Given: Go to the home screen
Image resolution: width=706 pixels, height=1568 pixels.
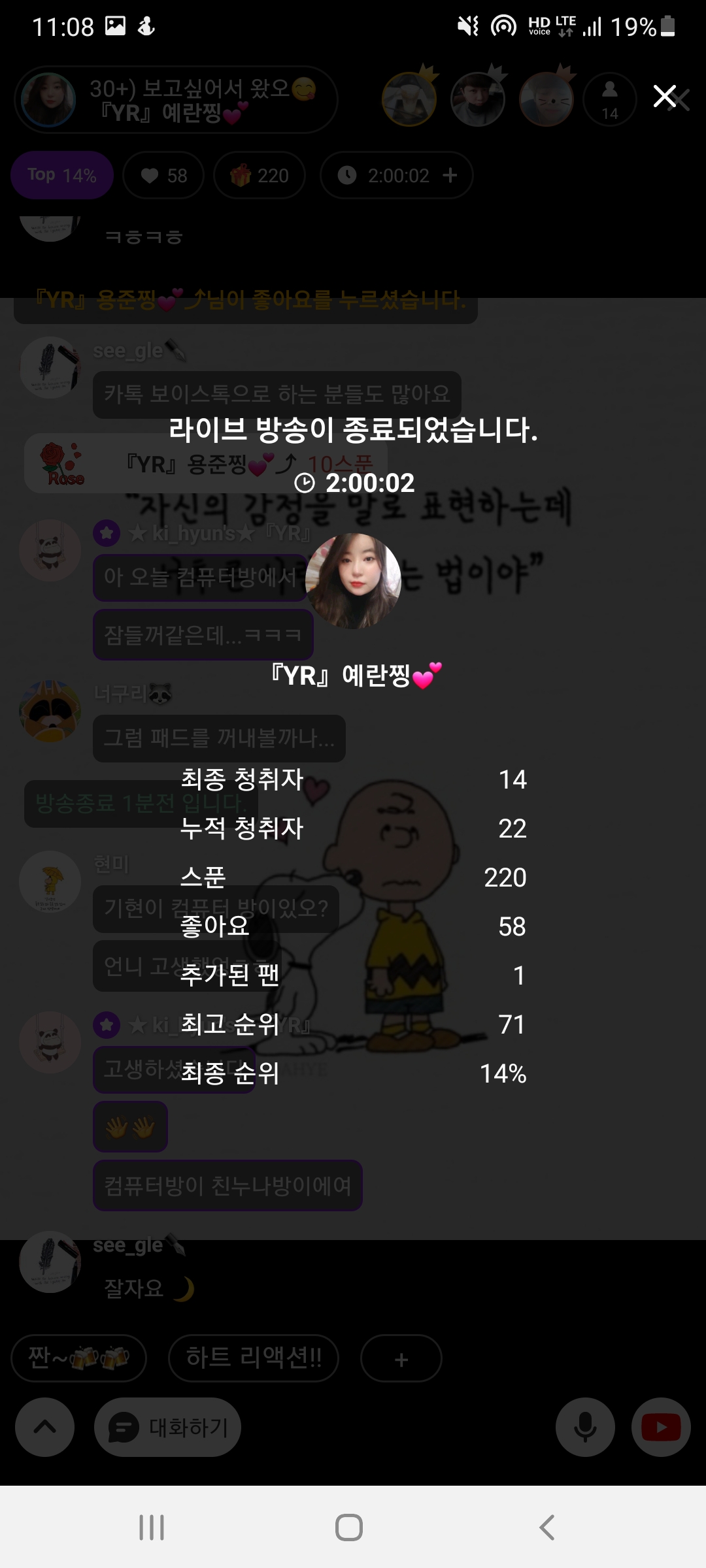Looking at the screenshot, I should pos(348,1527).
